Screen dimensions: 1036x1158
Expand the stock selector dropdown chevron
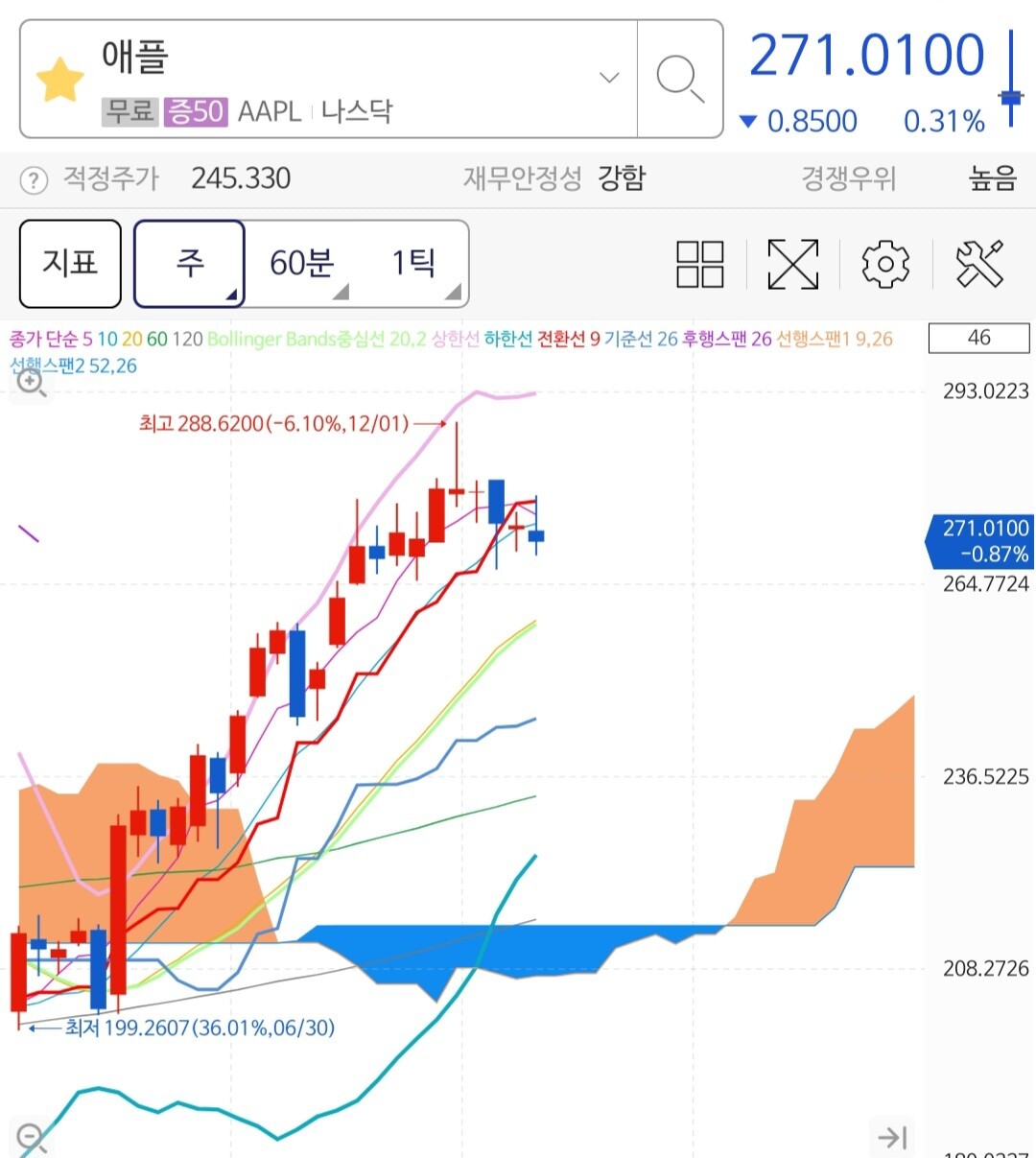point(609,77)
